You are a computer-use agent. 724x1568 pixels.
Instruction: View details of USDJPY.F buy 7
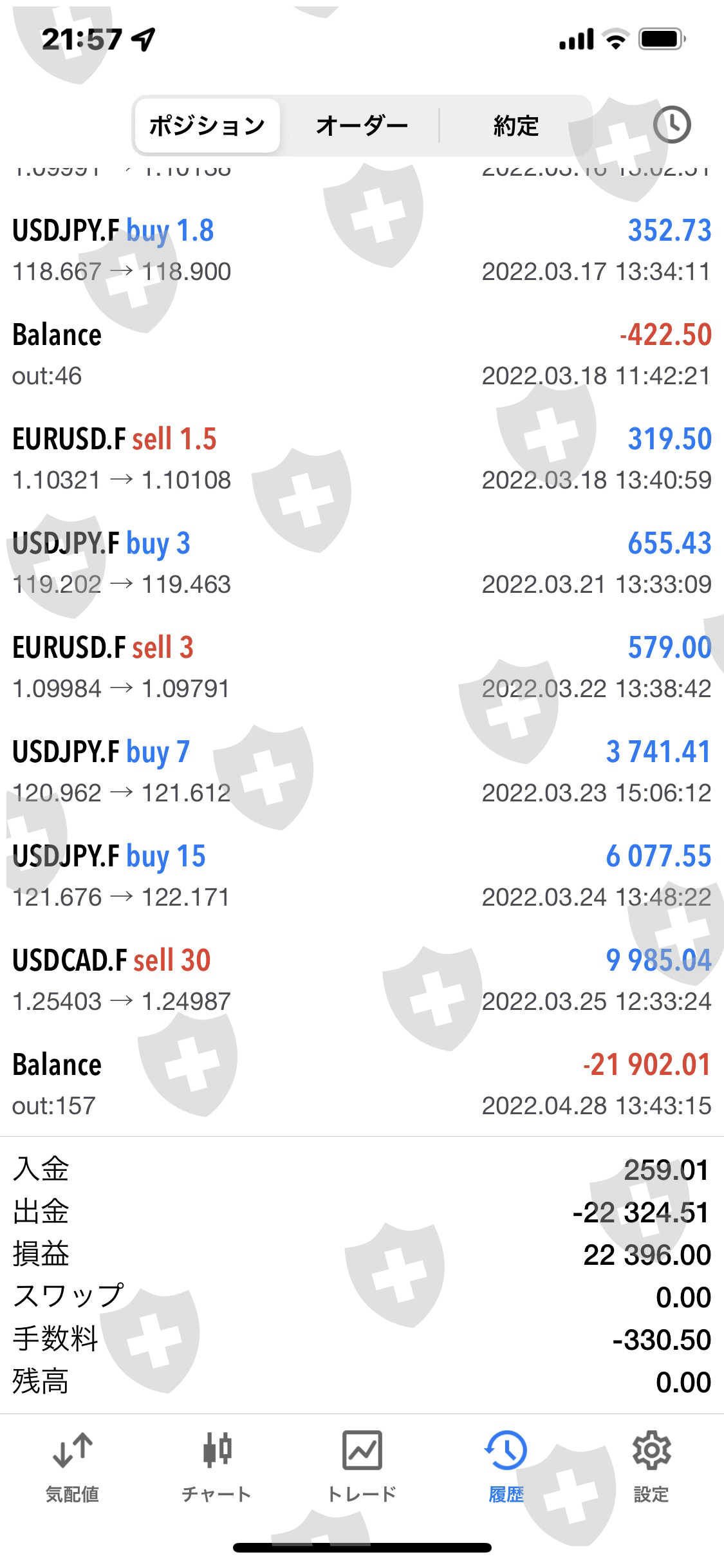click(362, 771)
